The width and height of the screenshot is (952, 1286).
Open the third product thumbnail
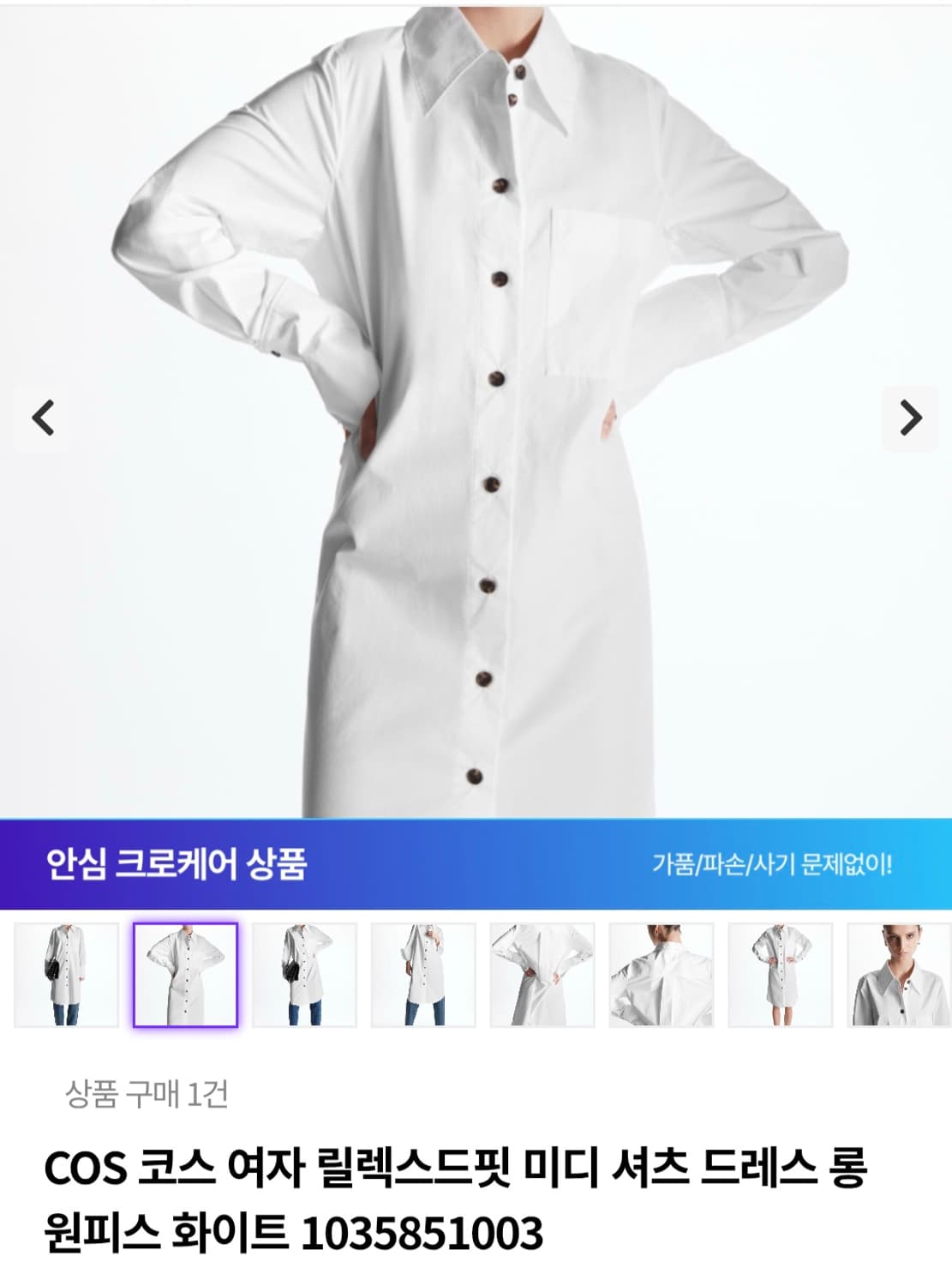tap(303, 982)
